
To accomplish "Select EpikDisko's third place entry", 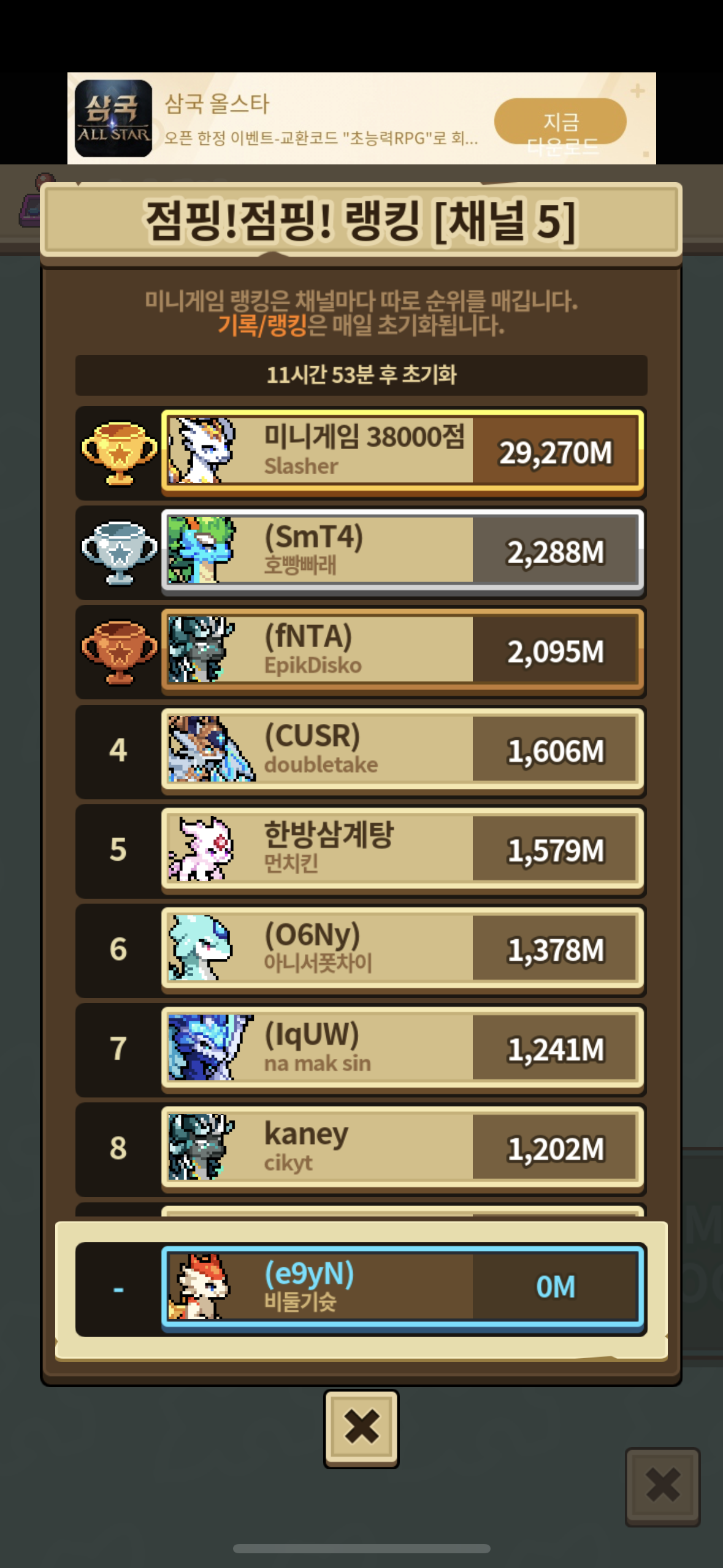I will point(402,650).
